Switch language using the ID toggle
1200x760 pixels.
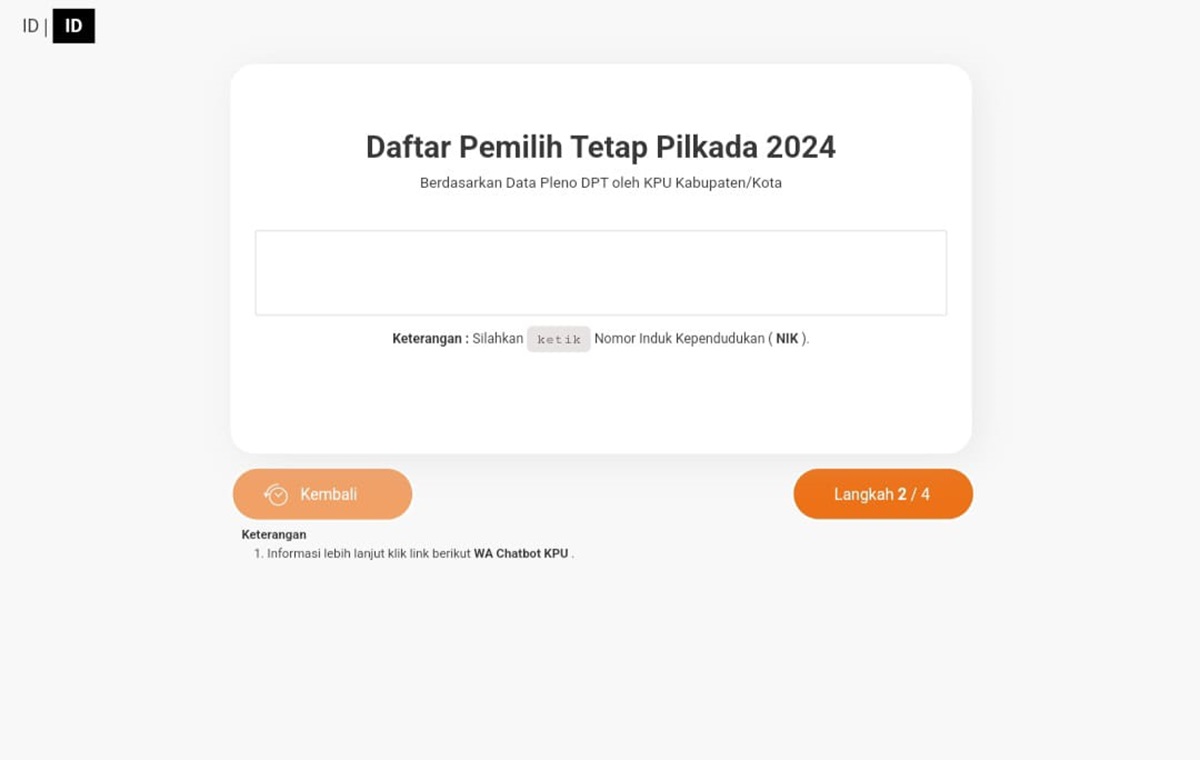tap(73, 27)
